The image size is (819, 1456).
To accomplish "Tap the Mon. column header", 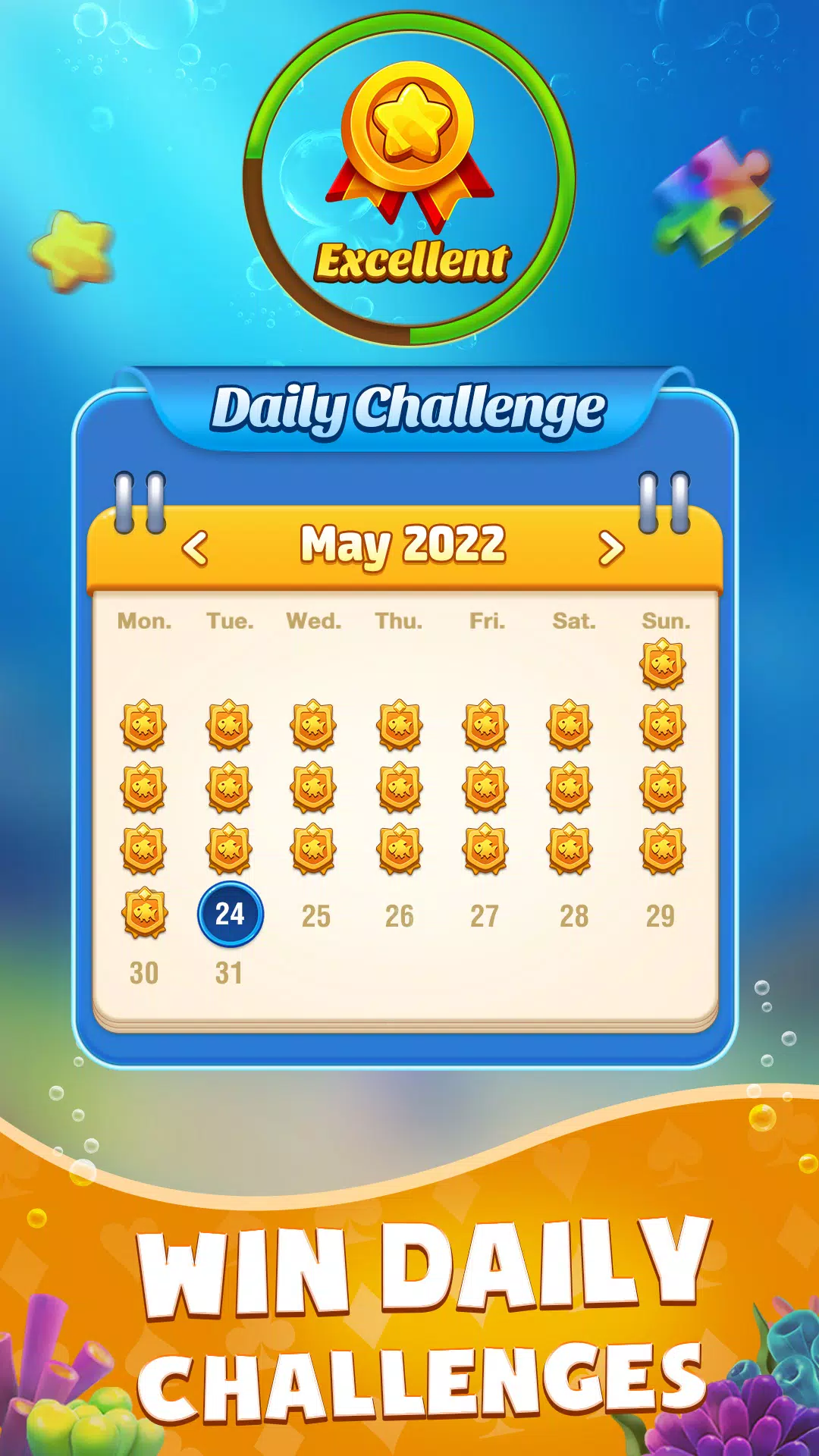I will pyautogui.click(x=143, y=622).
